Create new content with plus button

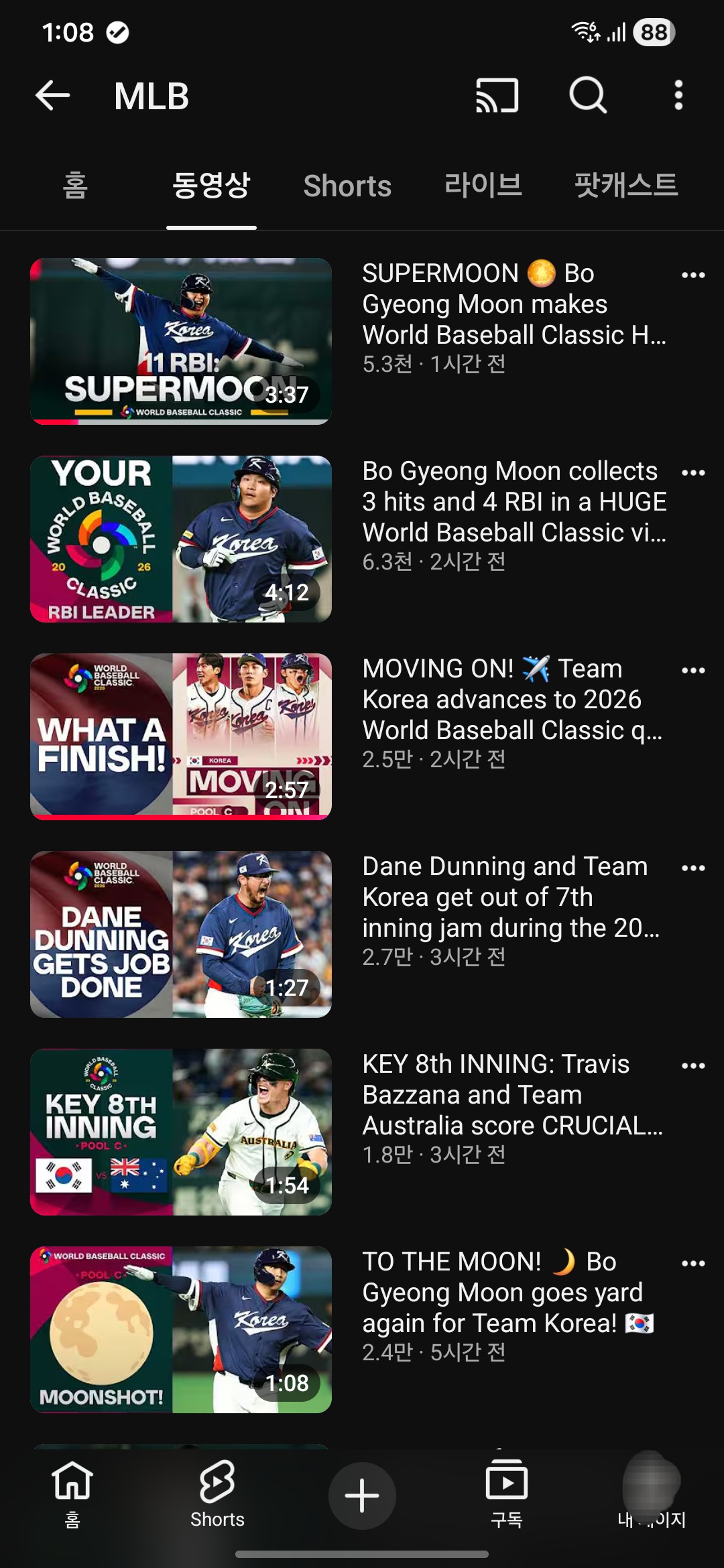pos(362,1496)
